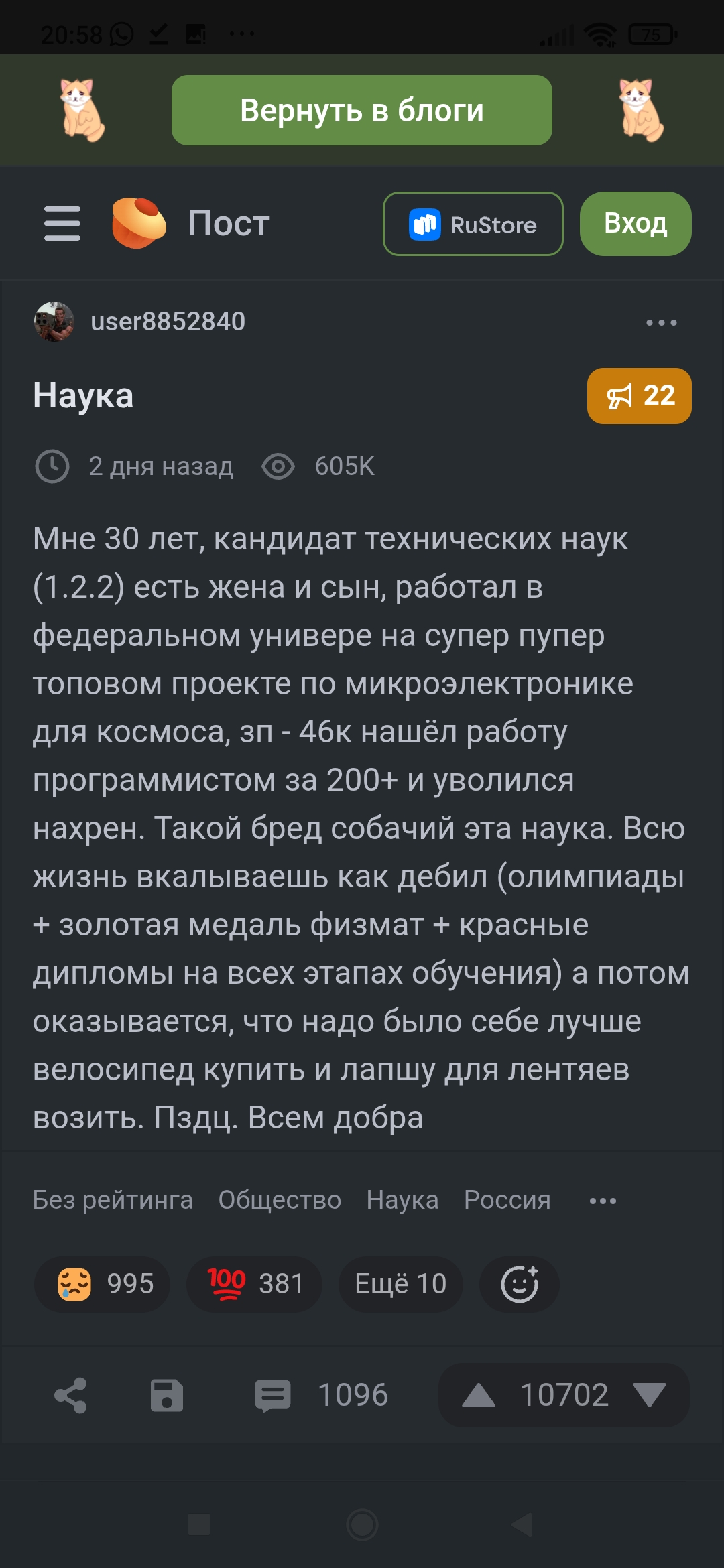Save the post with the floppy icon
Viewport: 724px width, 1568px height.
pos(167,1396)
